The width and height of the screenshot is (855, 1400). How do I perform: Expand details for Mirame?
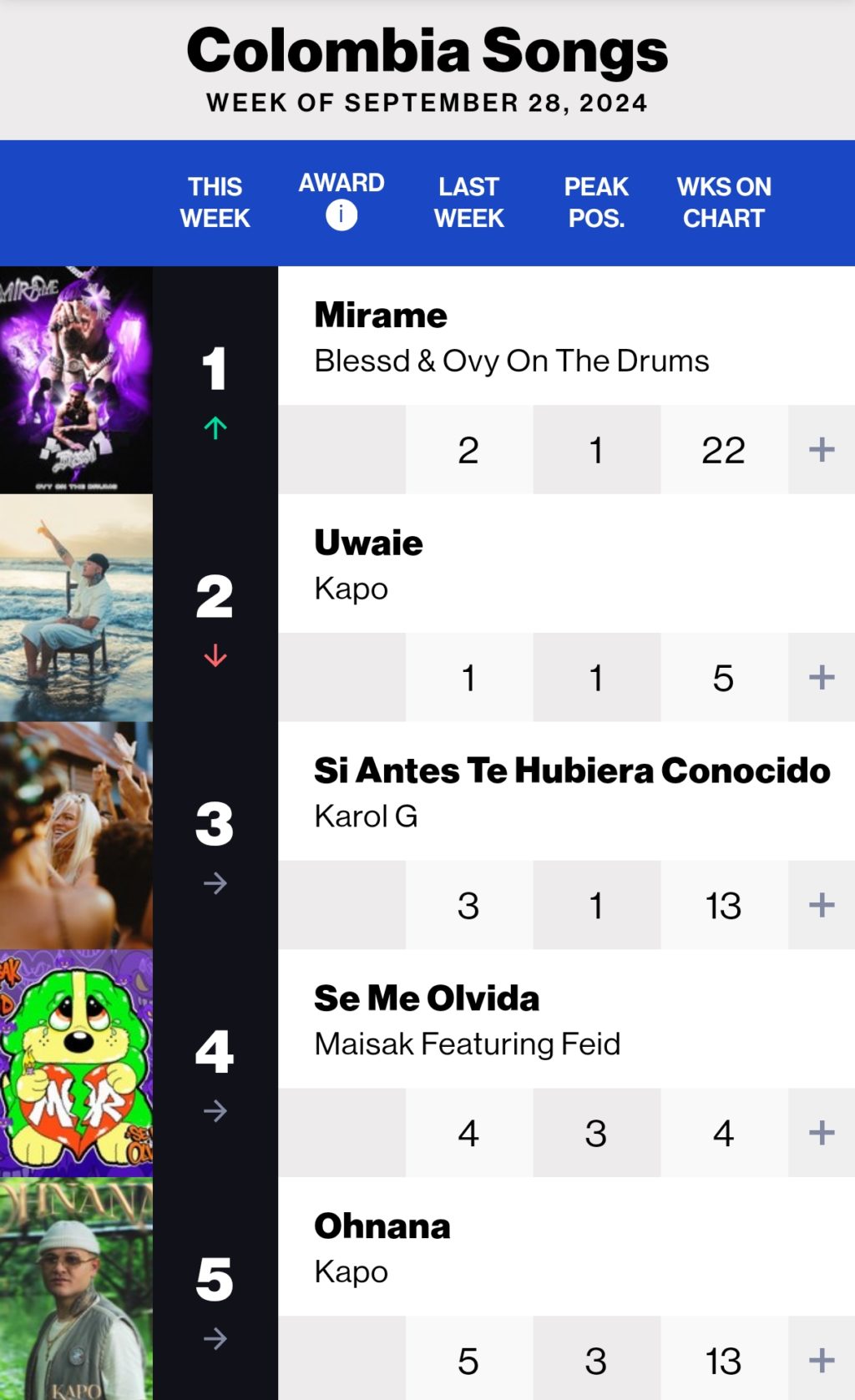click(822, 450)
